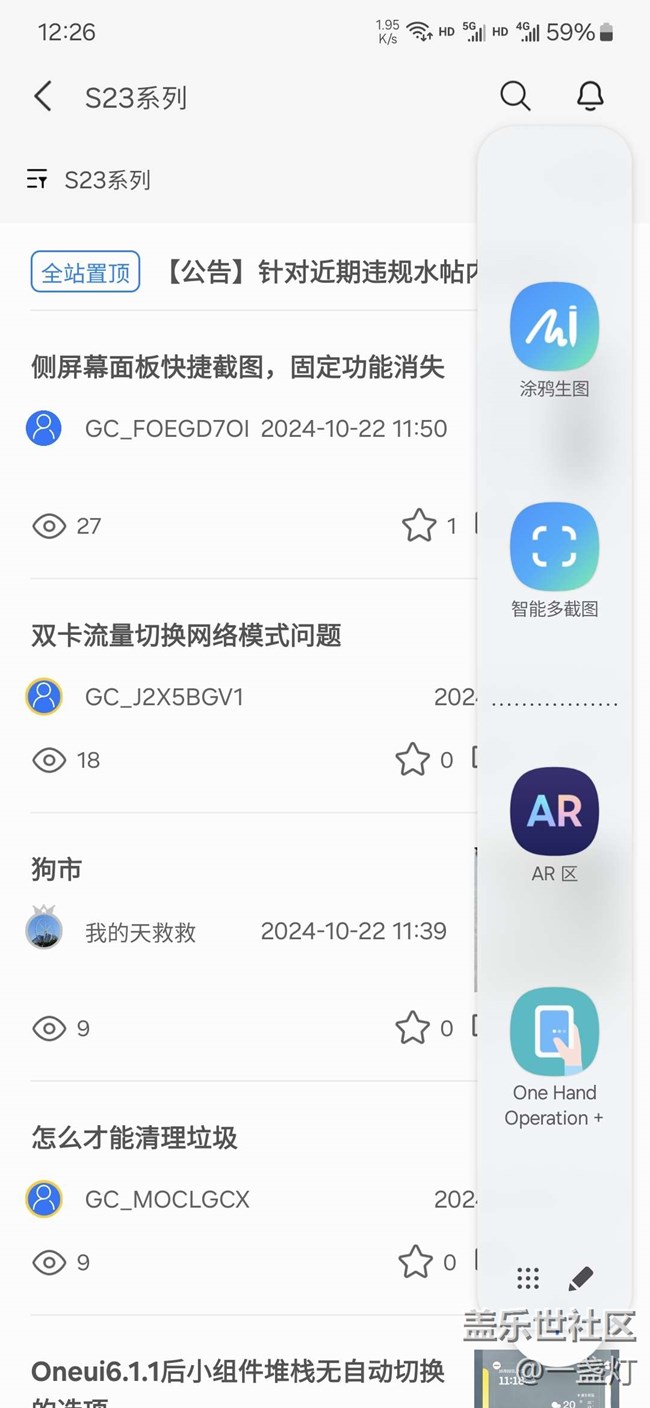The image size is (650, 1408).
Task: Star the 怎么才能清理垃圾 post
Action: [x=416, y=1263]
